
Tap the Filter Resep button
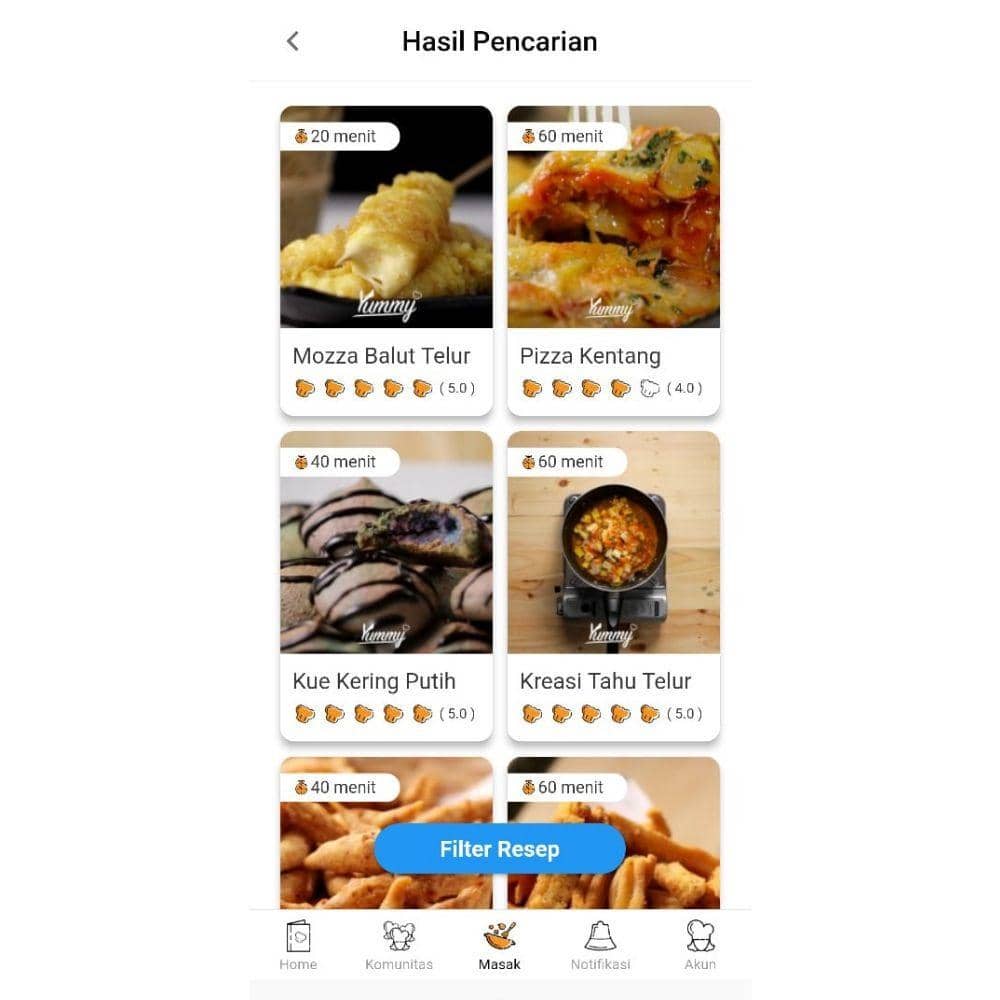point(500,849)
